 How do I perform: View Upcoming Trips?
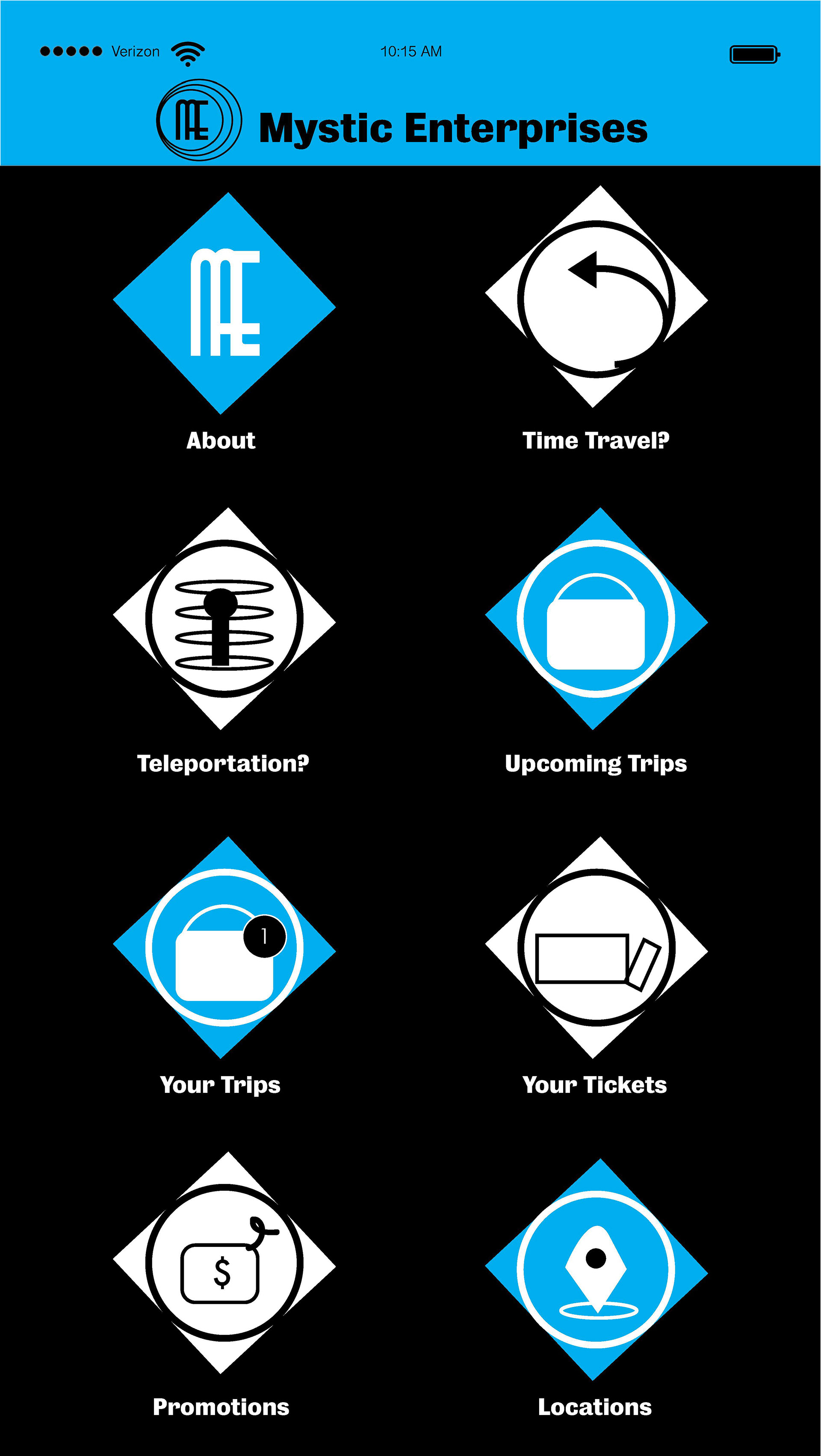click(596, 619)
